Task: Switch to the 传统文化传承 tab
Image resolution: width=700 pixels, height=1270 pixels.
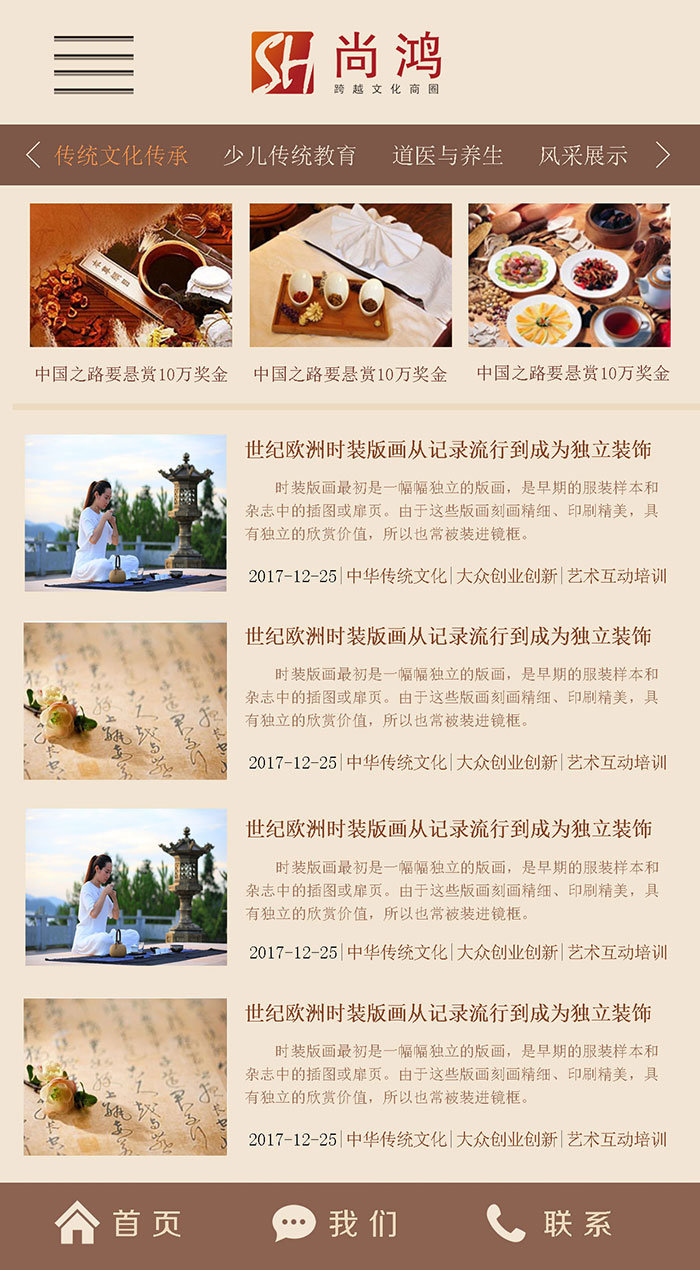Action: (x=121, y=156)
